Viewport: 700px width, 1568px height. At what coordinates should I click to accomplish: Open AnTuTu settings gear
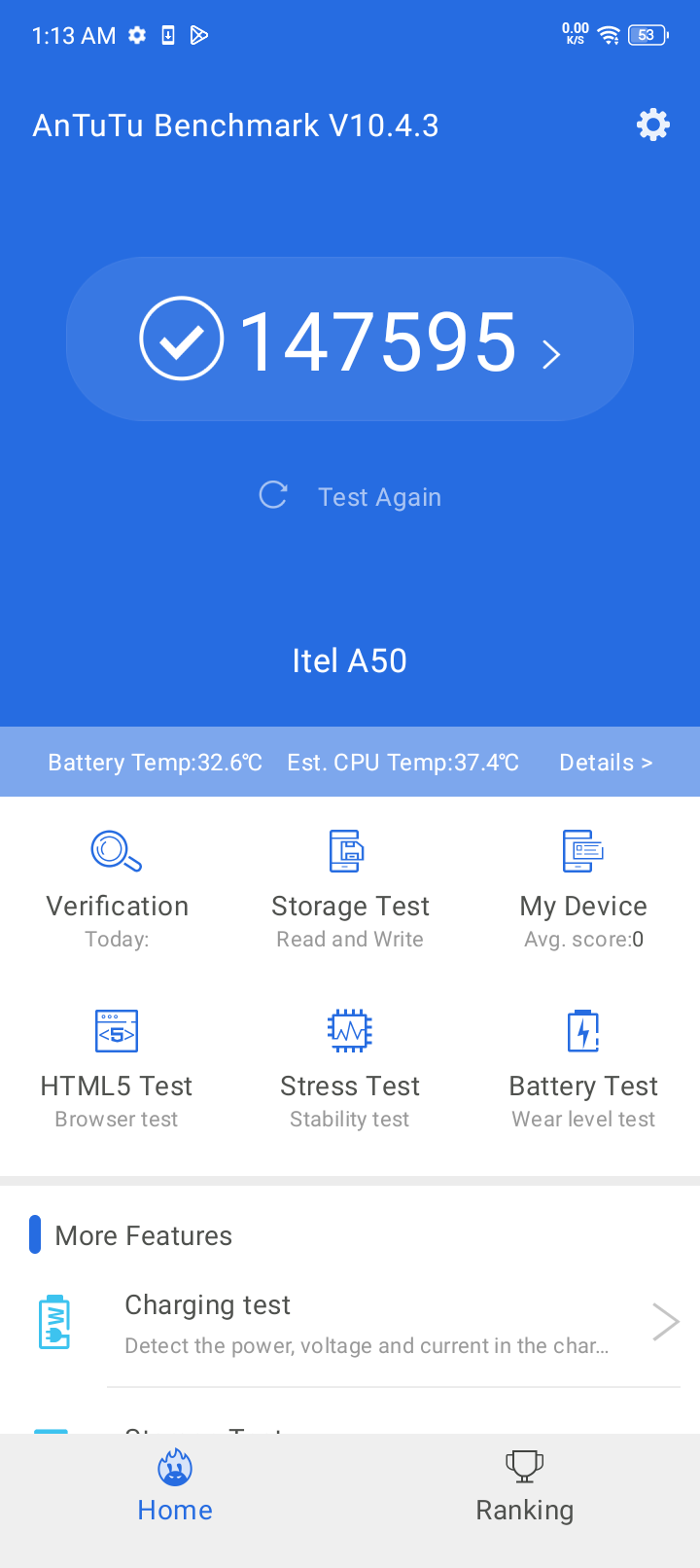coord(652,124)
